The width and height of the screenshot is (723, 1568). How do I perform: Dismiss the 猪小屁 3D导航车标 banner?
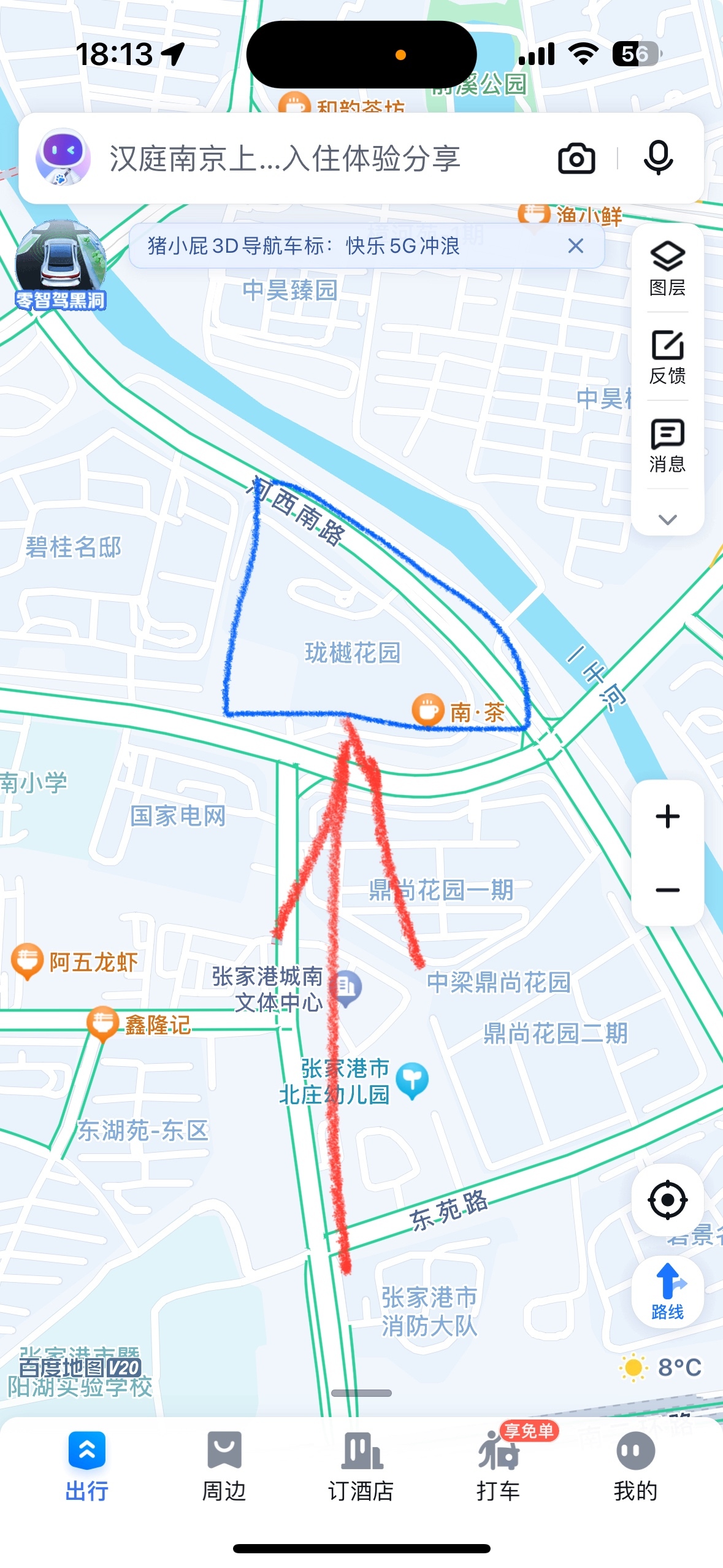tap(575, 246)
